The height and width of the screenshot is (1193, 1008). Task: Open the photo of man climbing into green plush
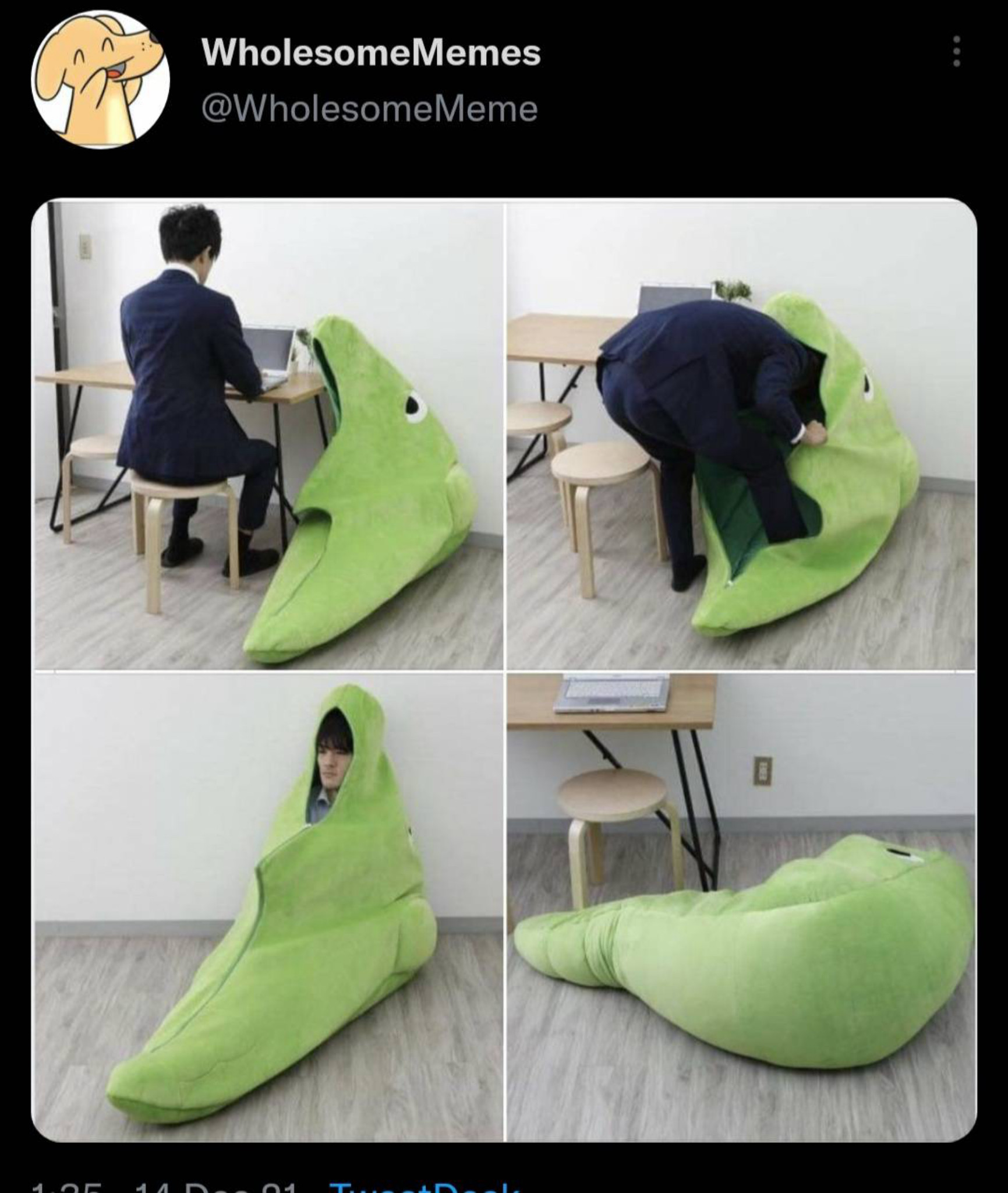point(741,435)
